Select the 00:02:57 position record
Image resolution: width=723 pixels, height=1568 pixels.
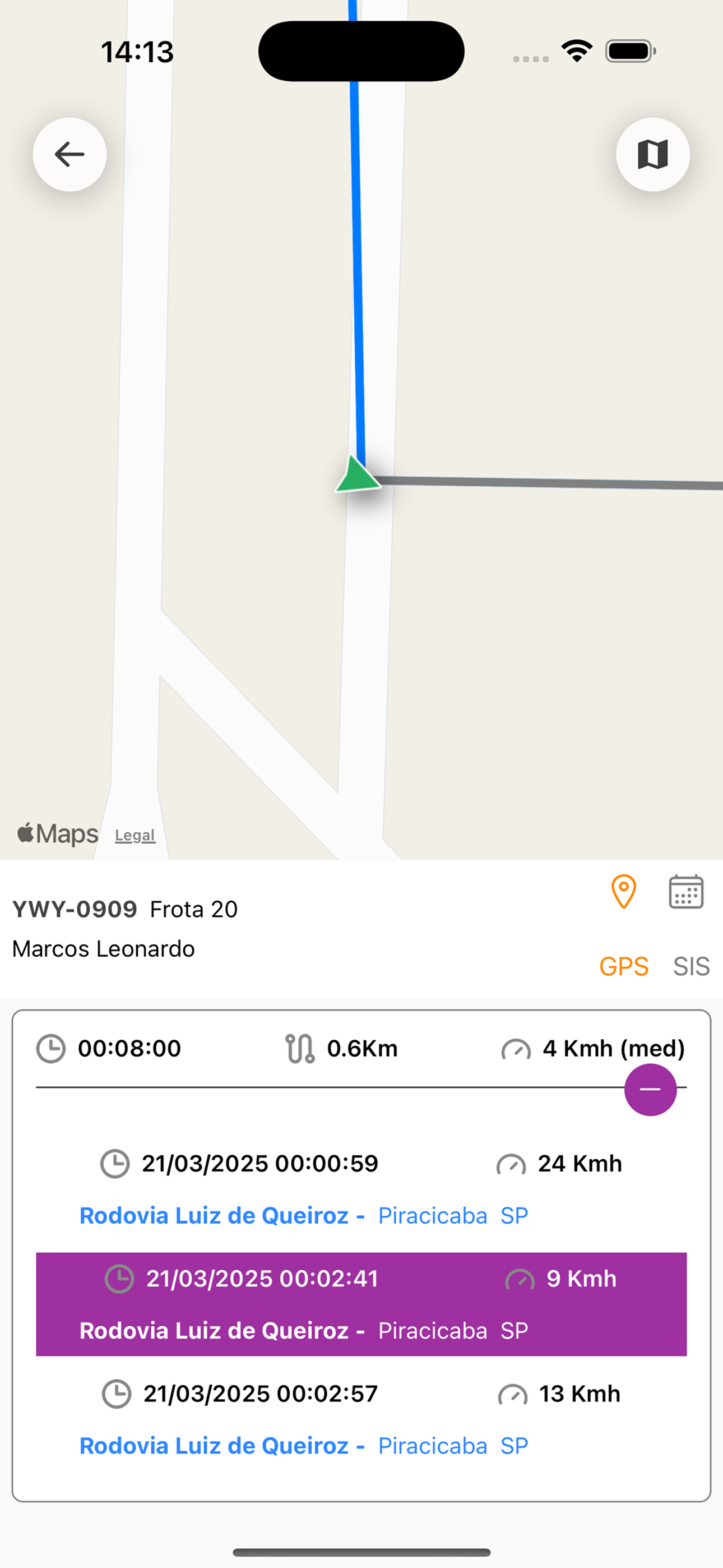[x=361, y=1419]
